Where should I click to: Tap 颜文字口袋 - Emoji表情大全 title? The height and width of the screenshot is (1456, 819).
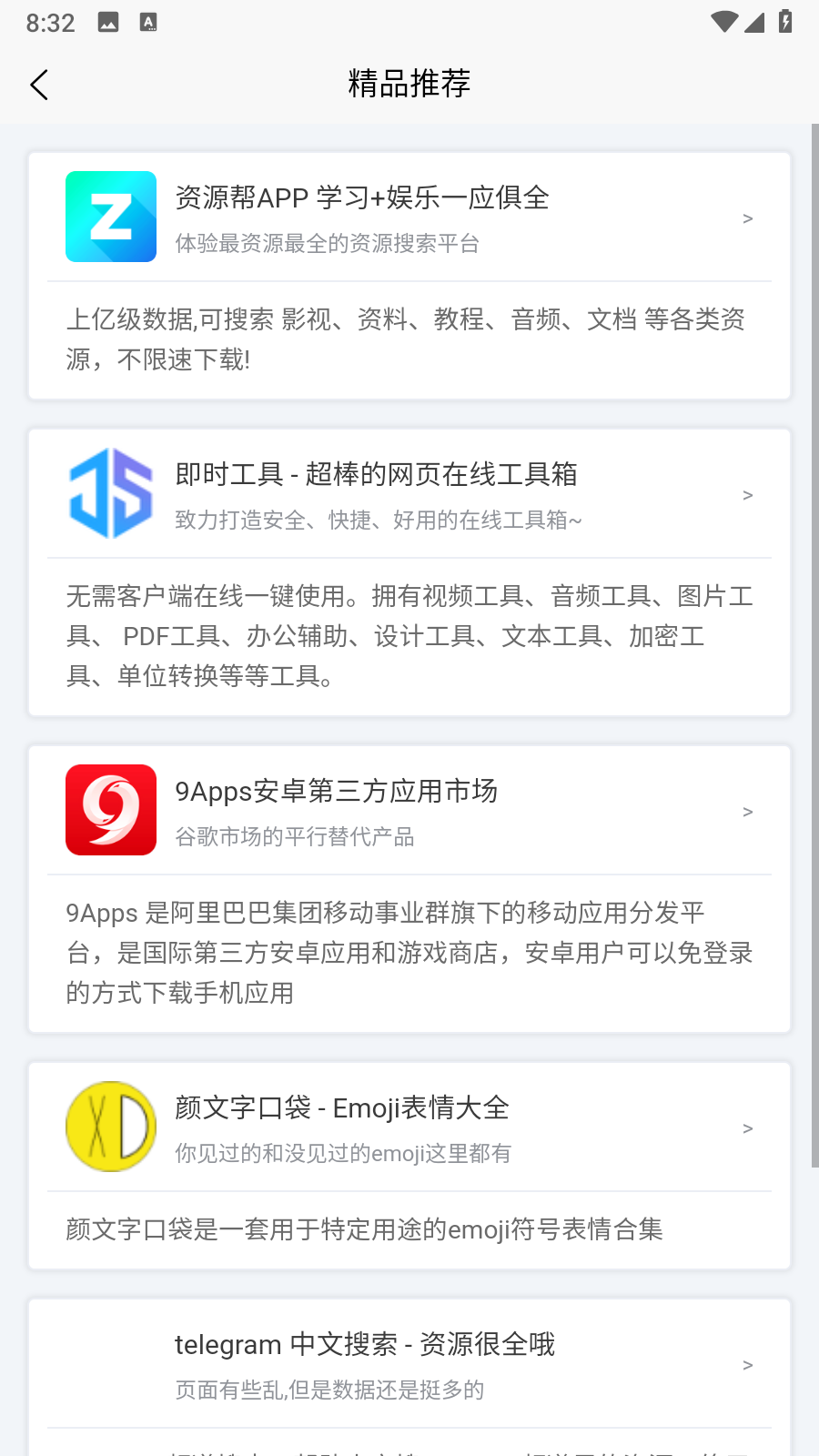tap(342, 1107)
